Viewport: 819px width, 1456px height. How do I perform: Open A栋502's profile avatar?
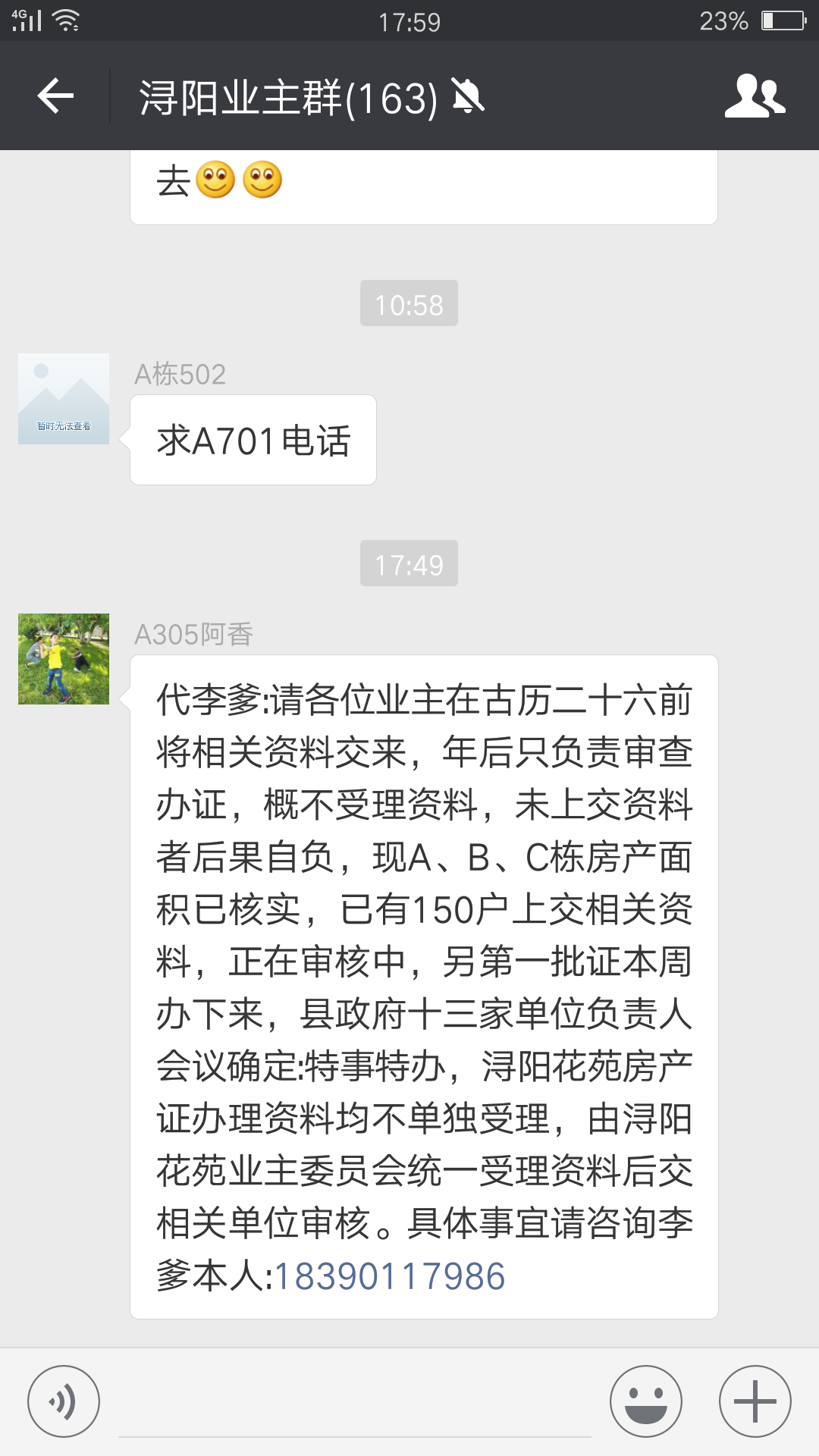pyautogui.click(x=64, y=399)
